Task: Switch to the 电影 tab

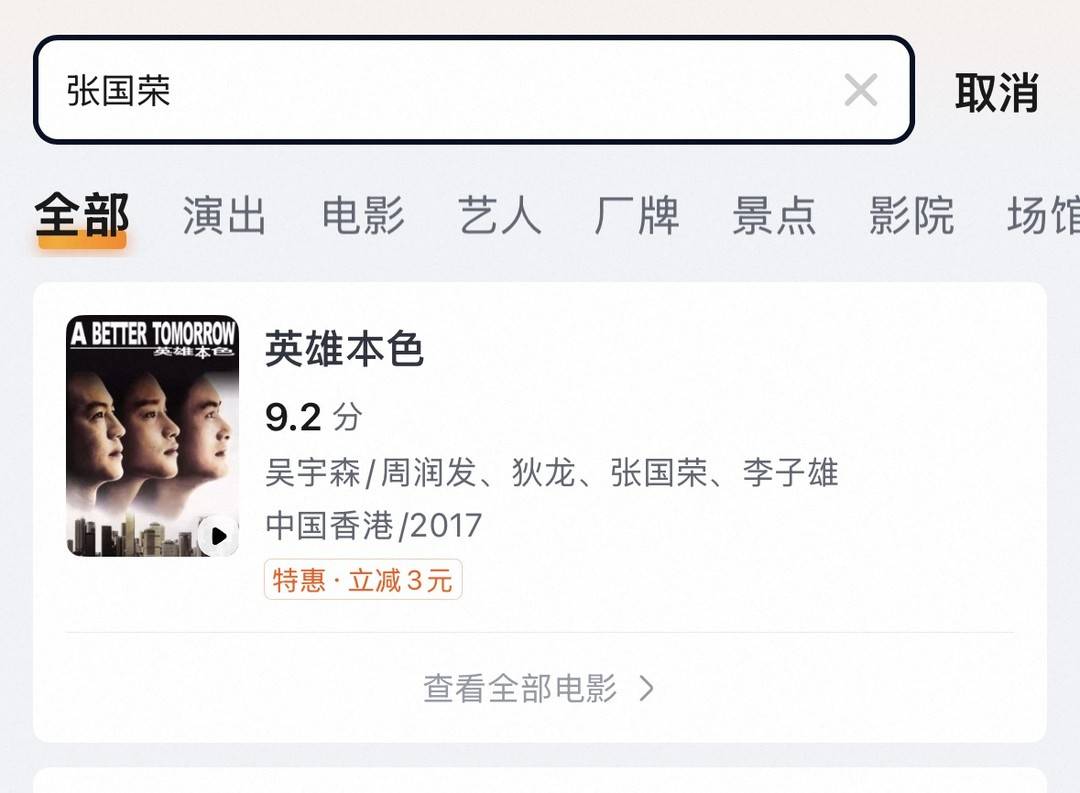Action: (363, 215)
